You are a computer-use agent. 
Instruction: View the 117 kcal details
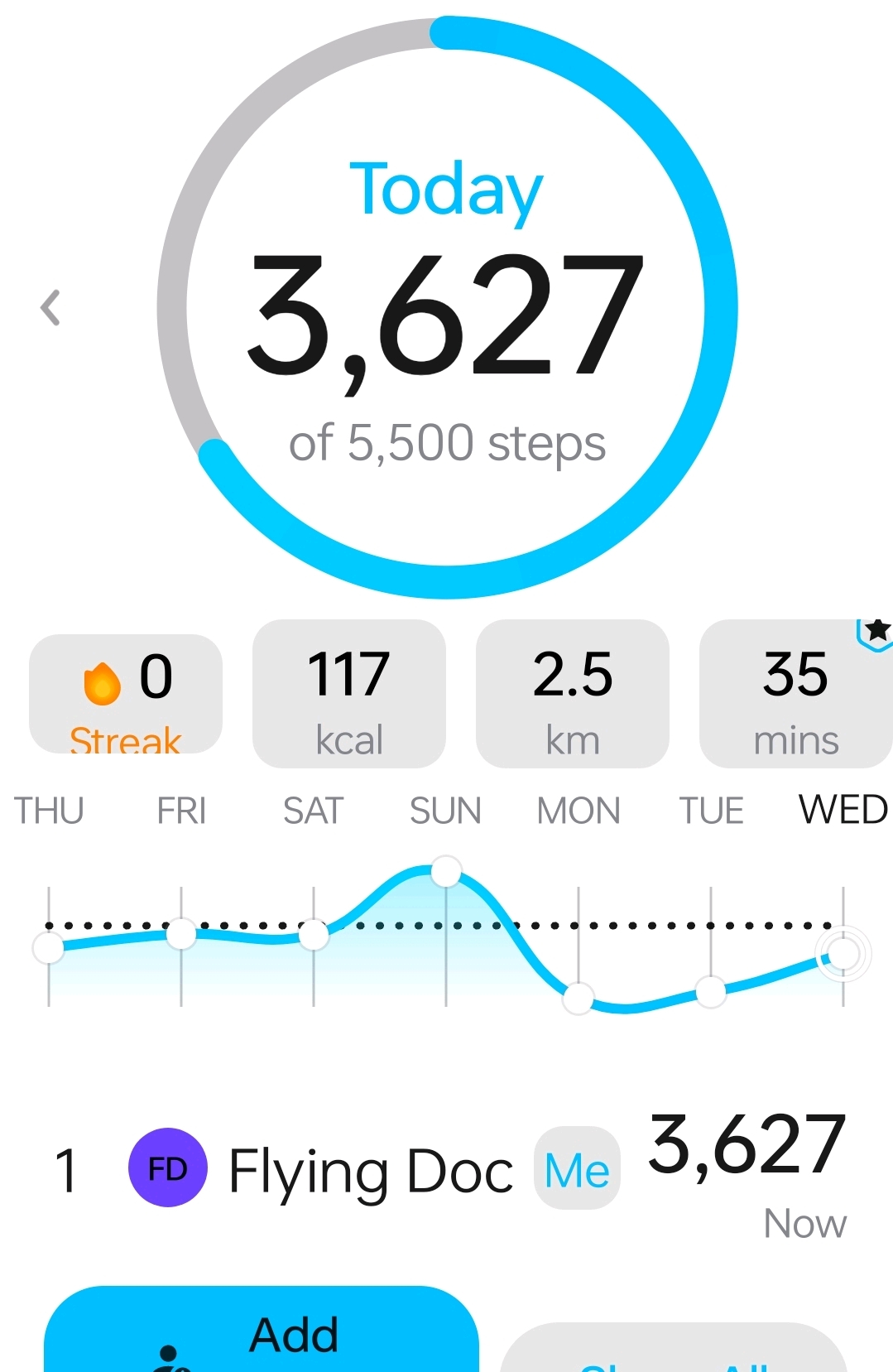coord(348,694)
